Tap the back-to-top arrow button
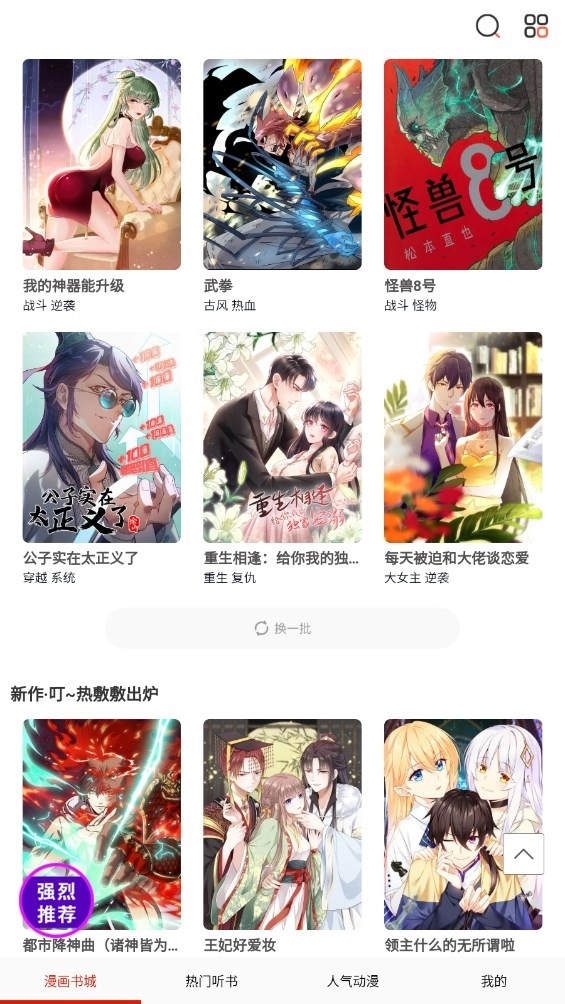Screen dimensions: 565x1004 (523, 854)
